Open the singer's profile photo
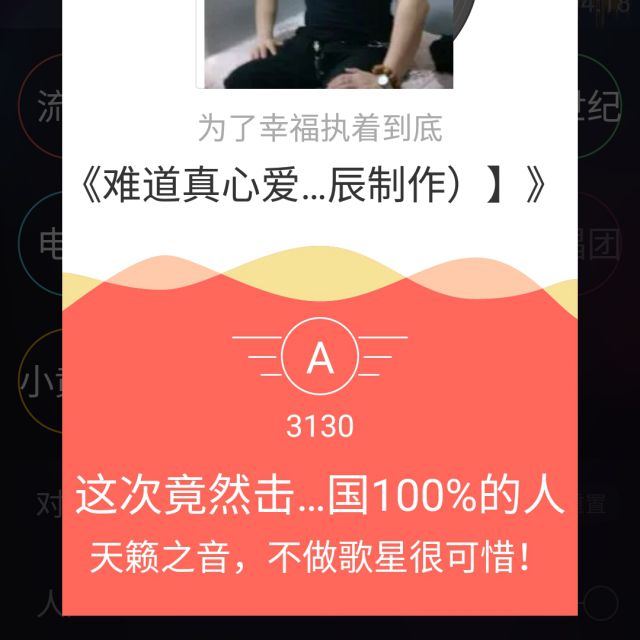640x640 pixels. [x=329, y=43]
